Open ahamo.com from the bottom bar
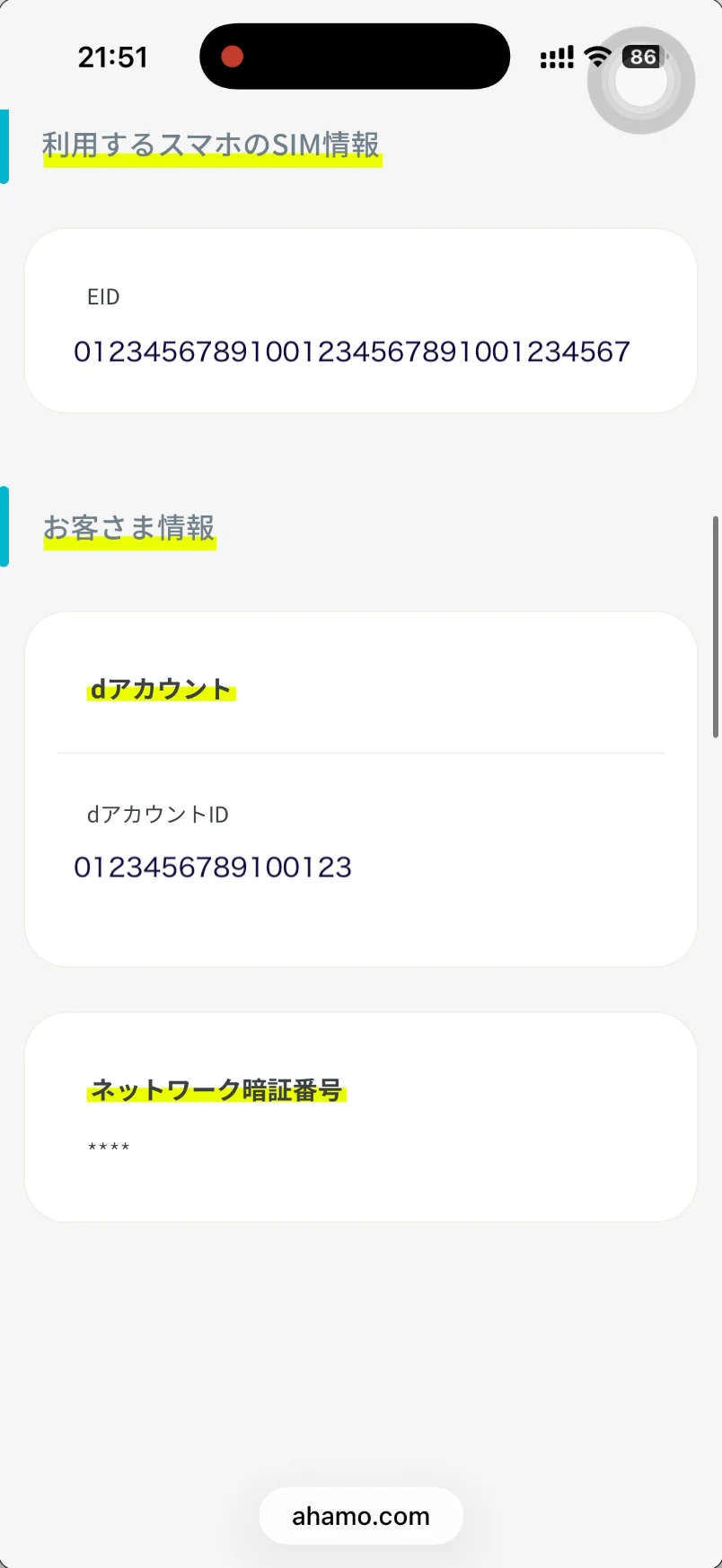Screen dimensions: 722x1568 (x=361, y=1516)
